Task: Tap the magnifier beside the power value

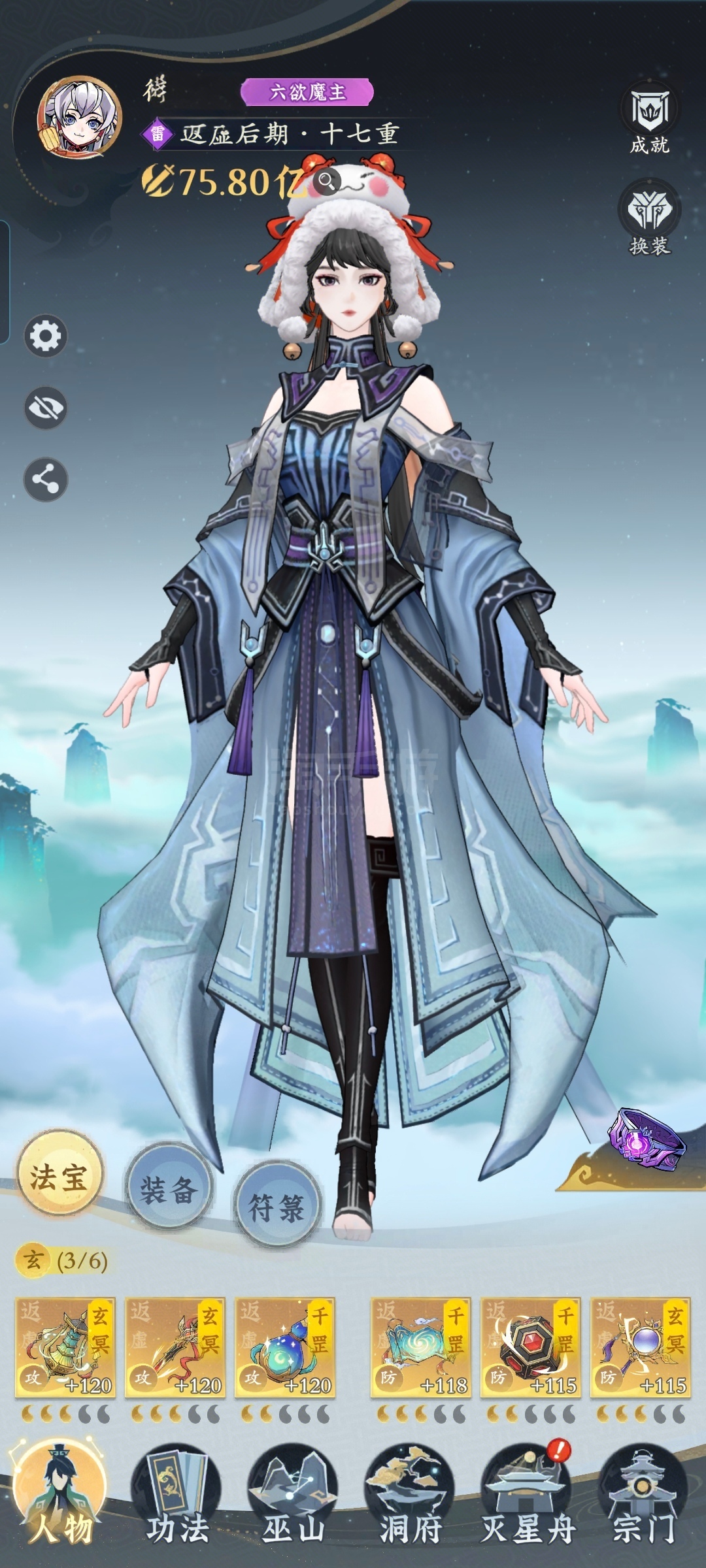Action: pyautogui.click(x=326, y=181)
